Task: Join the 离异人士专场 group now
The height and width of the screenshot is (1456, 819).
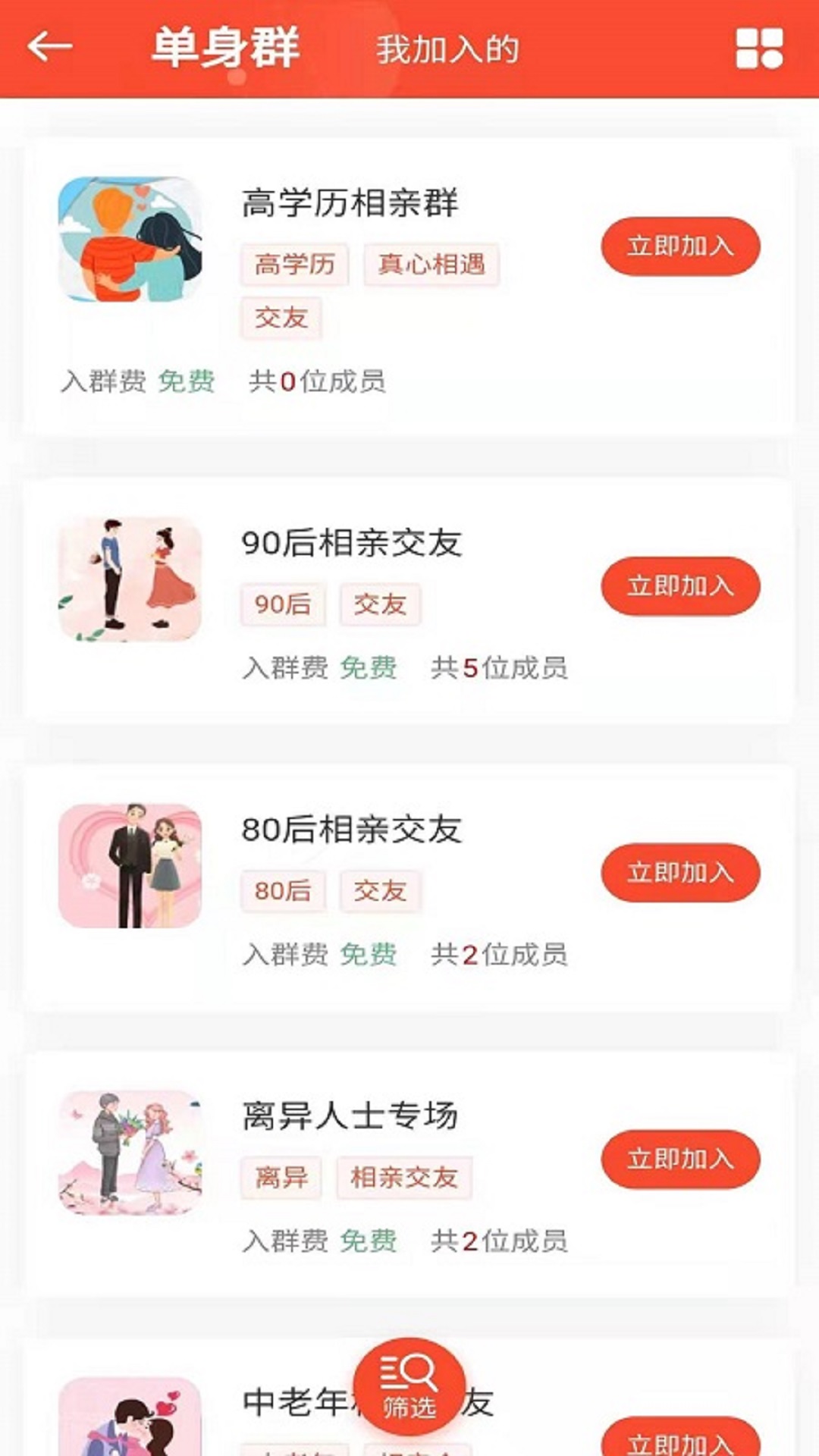Action: click(680, 1159)
